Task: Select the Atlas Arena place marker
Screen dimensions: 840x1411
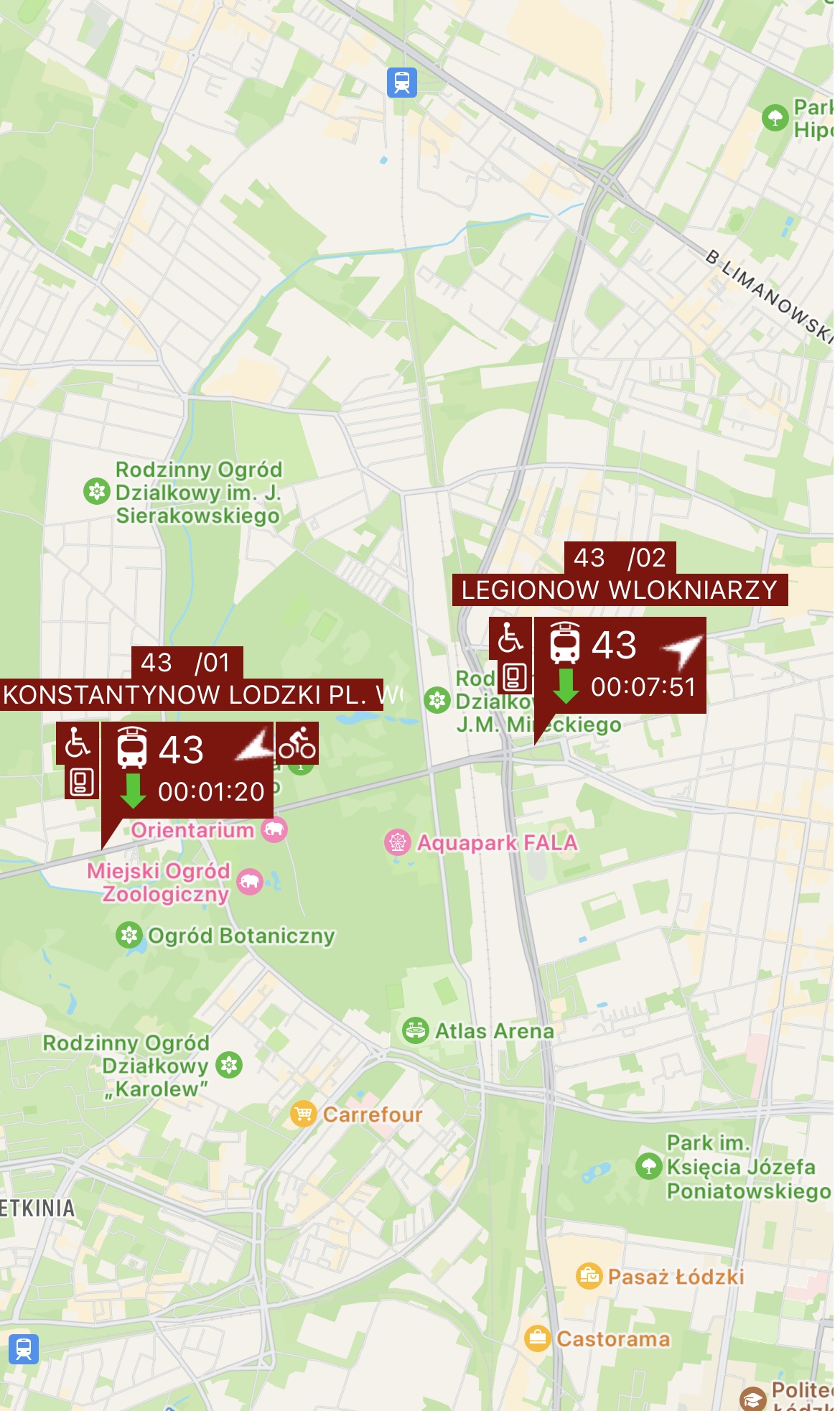Action: pos(415,1030)
